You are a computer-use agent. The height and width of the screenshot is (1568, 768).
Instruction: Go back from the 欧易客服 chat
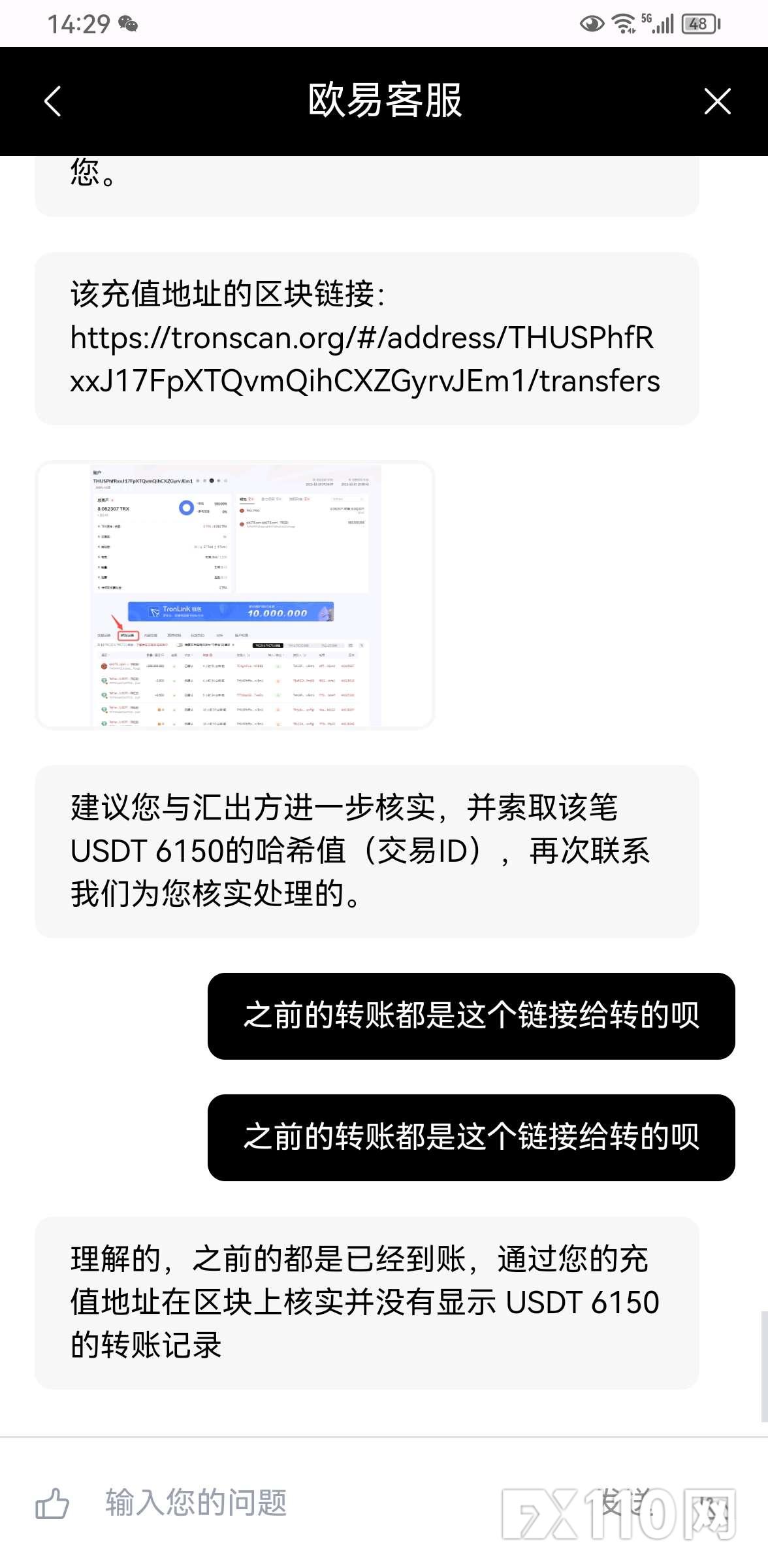pyautogui.click(x=52, y=101)
